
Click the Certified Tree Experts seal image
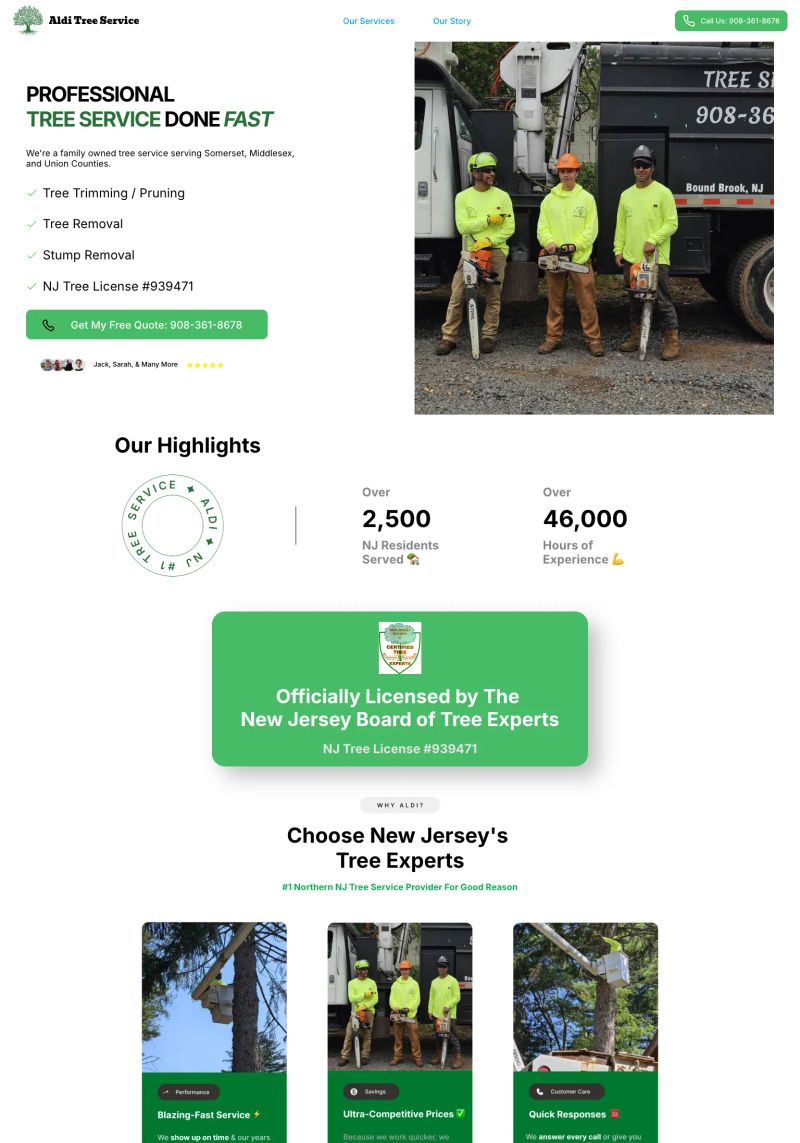coord(400,648)
